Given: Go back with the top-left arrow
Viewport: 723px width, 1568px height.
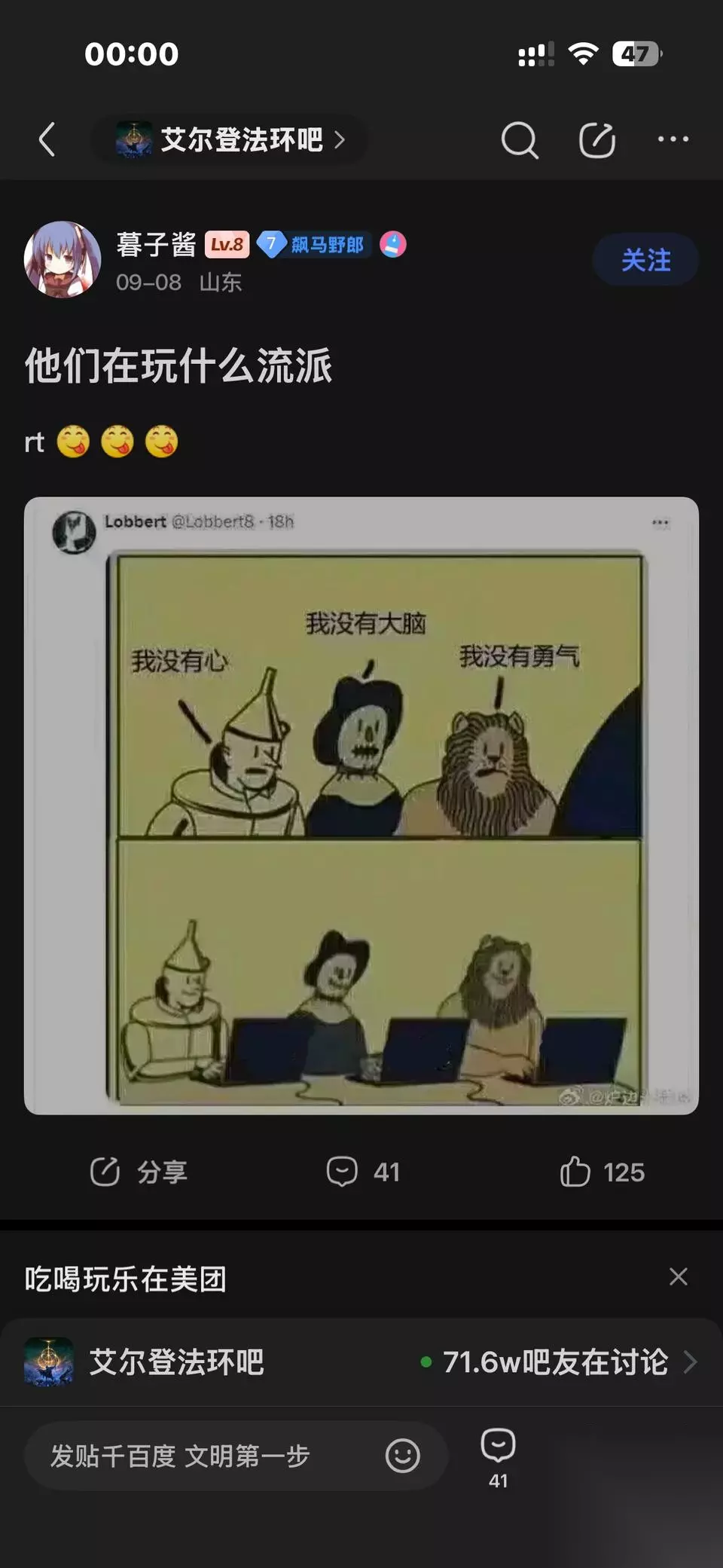Looking at the screenshot, I should [x=47, y=139].
